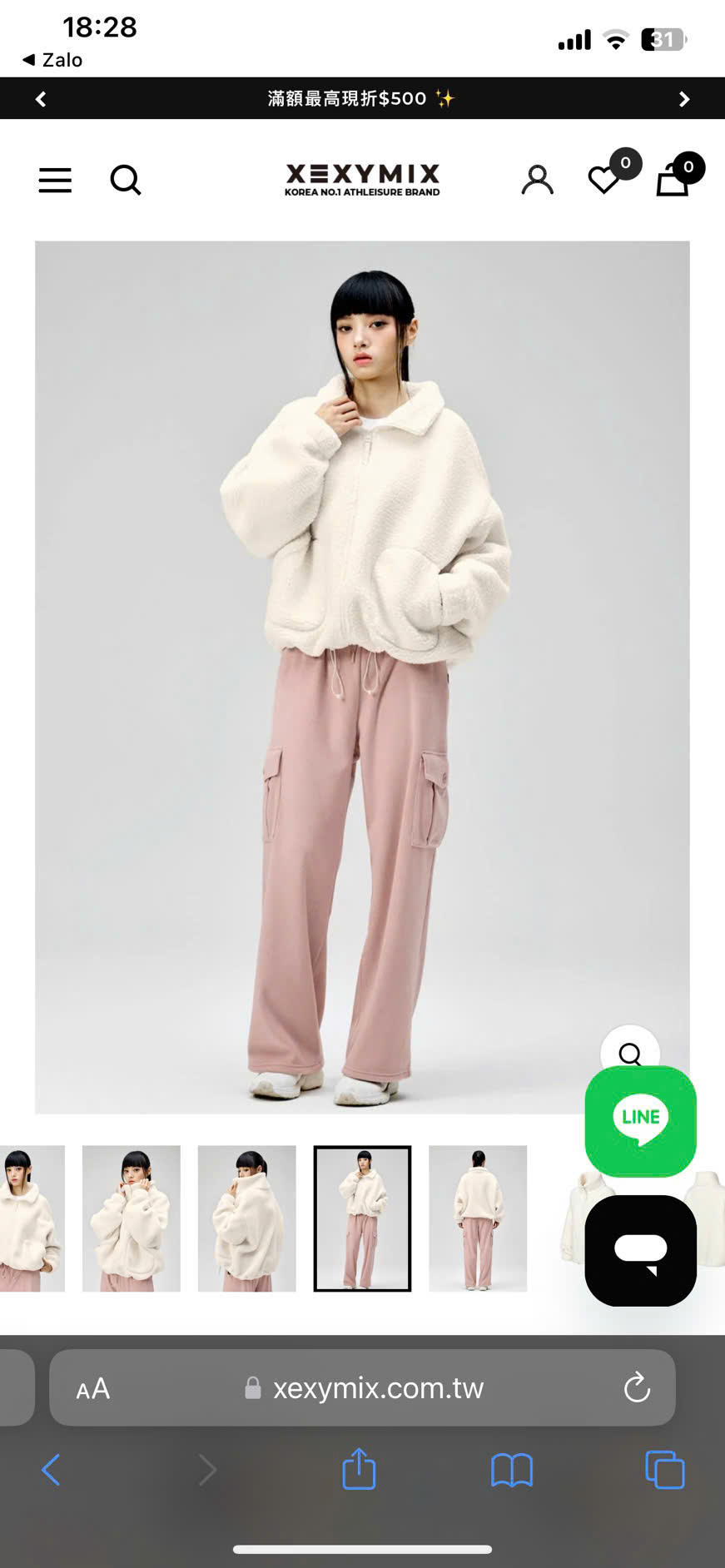This screenshot has height=1568, width=725.
Task: Return to Zalo app
Action: pyautogui.click(x=52, y=60)
